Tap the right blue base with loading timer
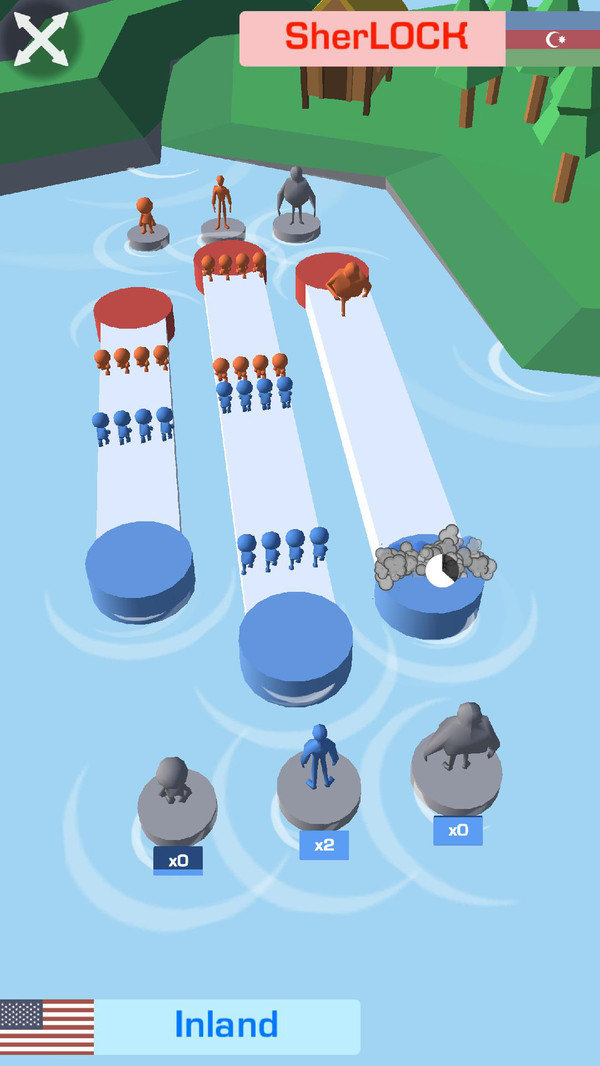This screenshot has width=600, height=1066. (430, 588)
